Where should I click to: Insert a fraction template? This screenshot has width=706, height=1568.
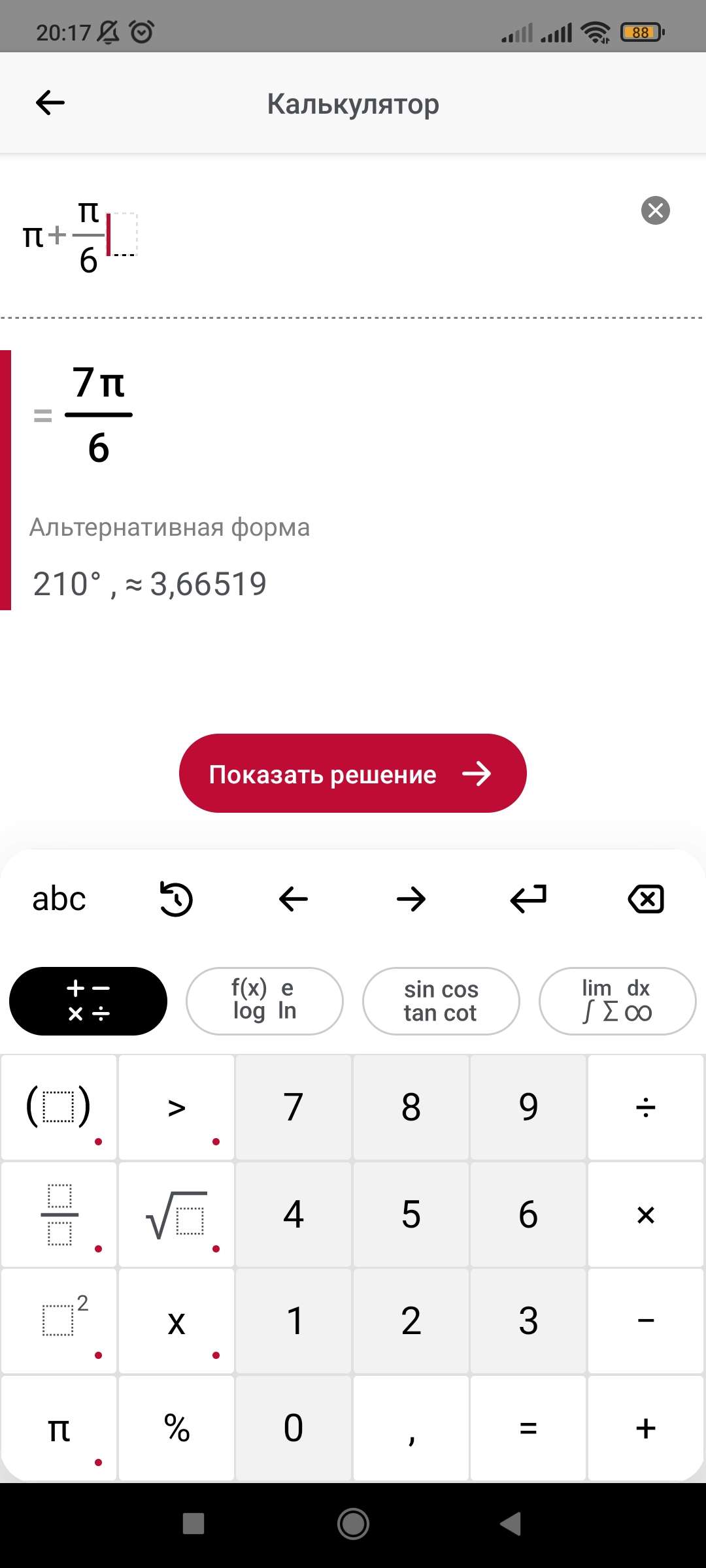click(59, 1215)
